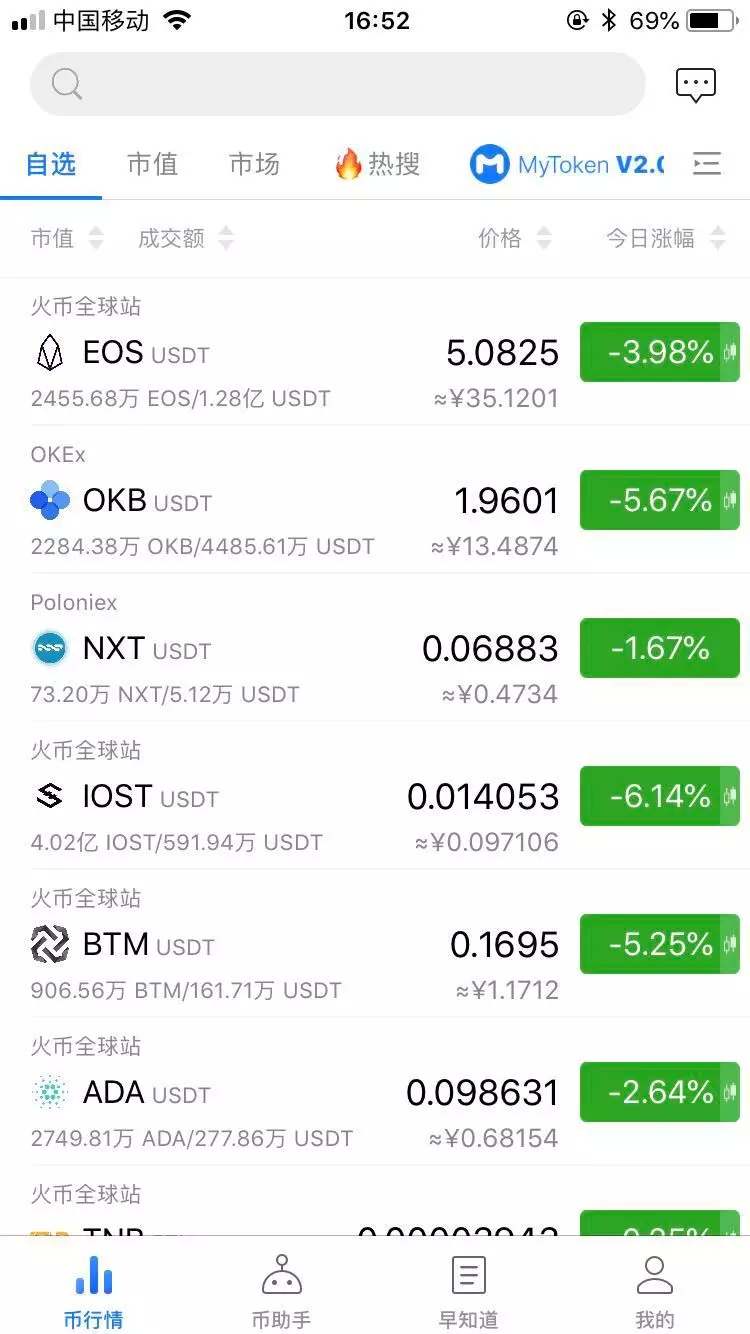Switch to the 市场 tab

point(254,164)
